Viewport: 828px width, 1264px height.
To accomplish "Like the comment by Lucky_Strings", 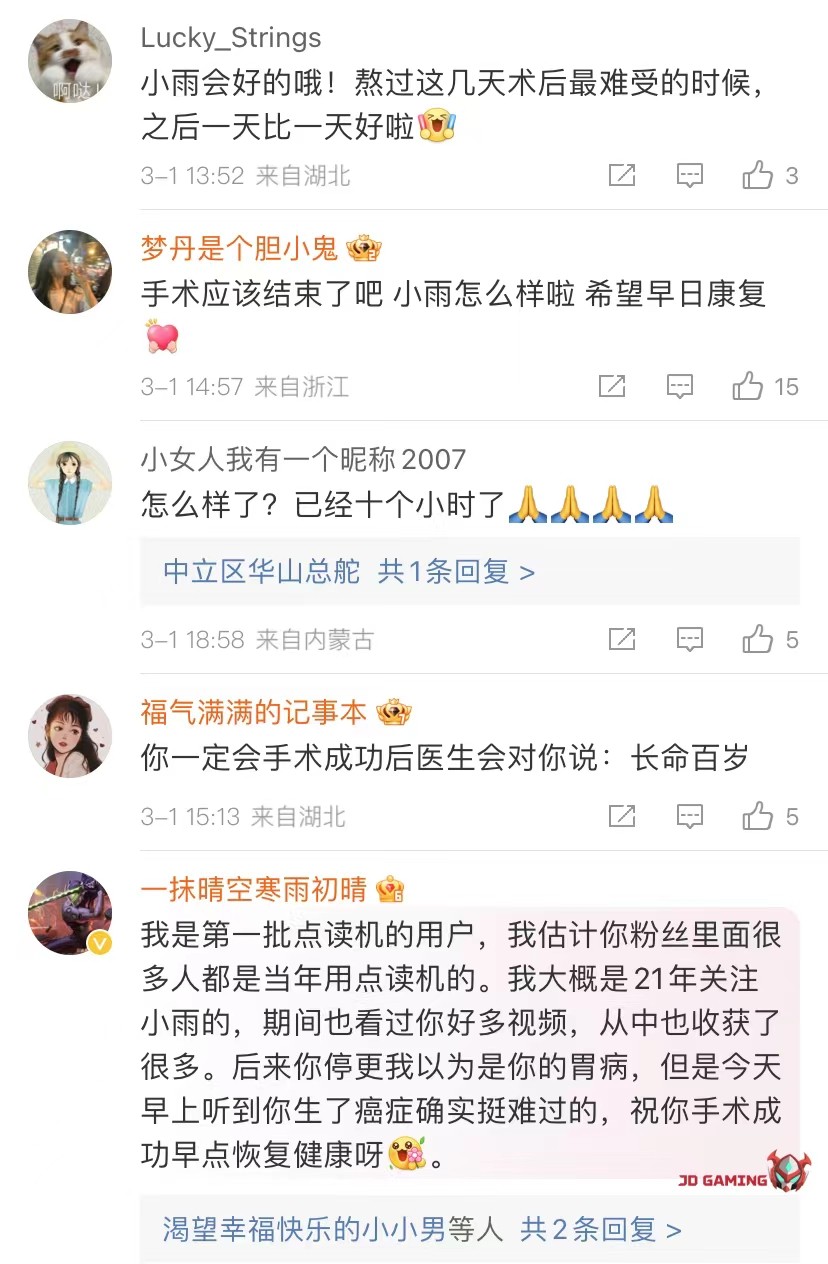I will tap(758, 176).
